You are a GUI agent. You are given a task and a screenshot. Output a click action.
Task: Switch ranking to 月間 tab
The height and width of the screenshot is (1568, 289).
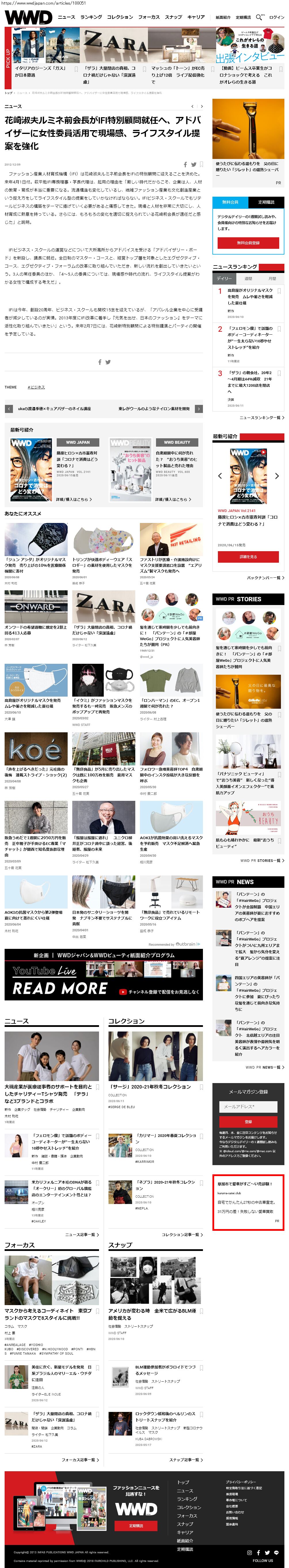(x=271, y=278)
